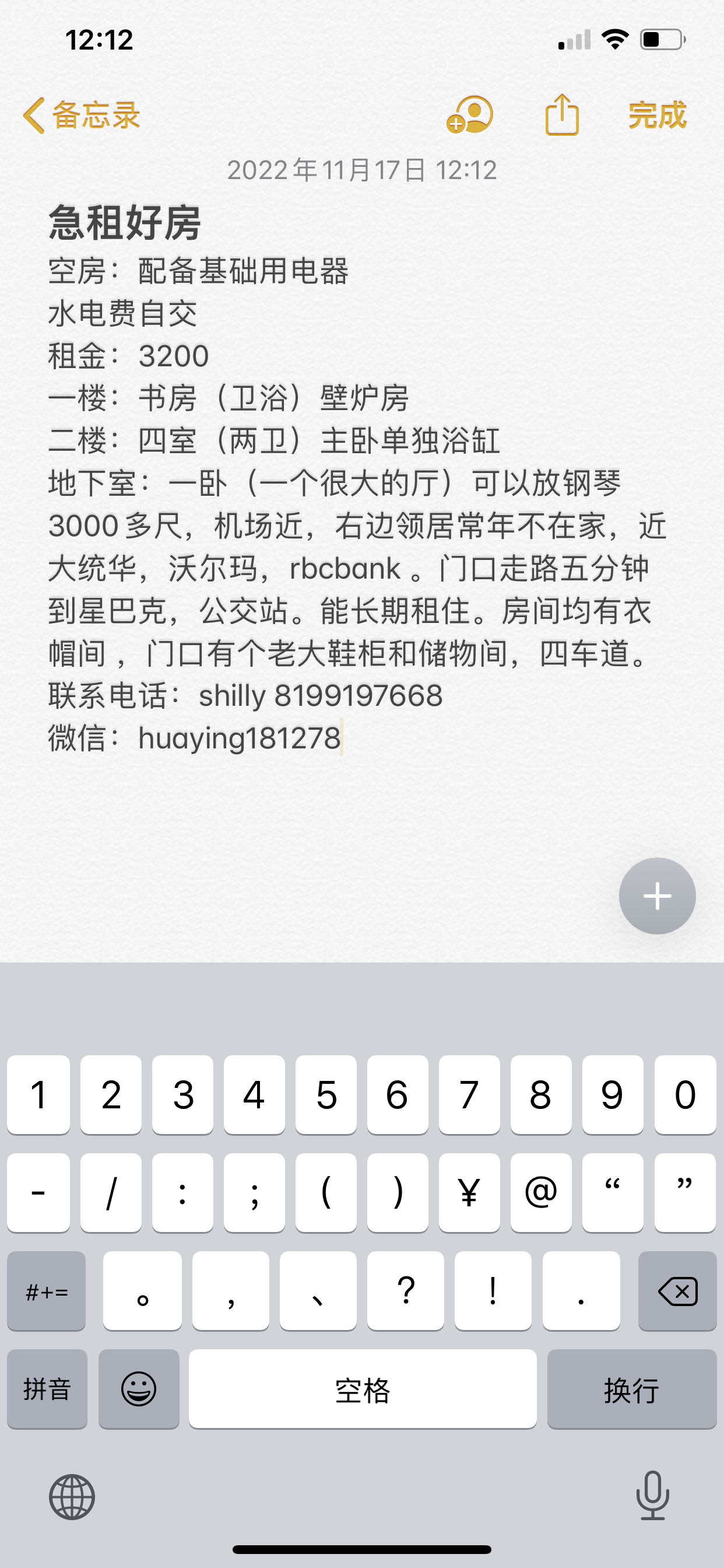
Task: Tap the number 8 key
Action: coord(541,1094)
